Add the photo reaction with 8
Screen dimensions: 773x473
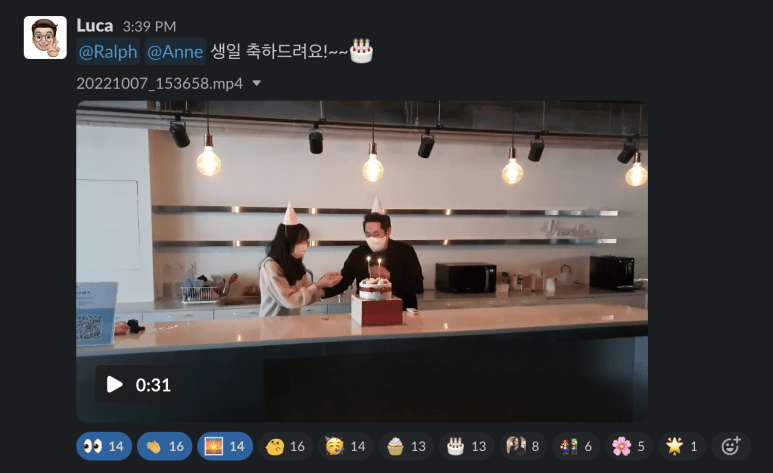pos(525,446)
